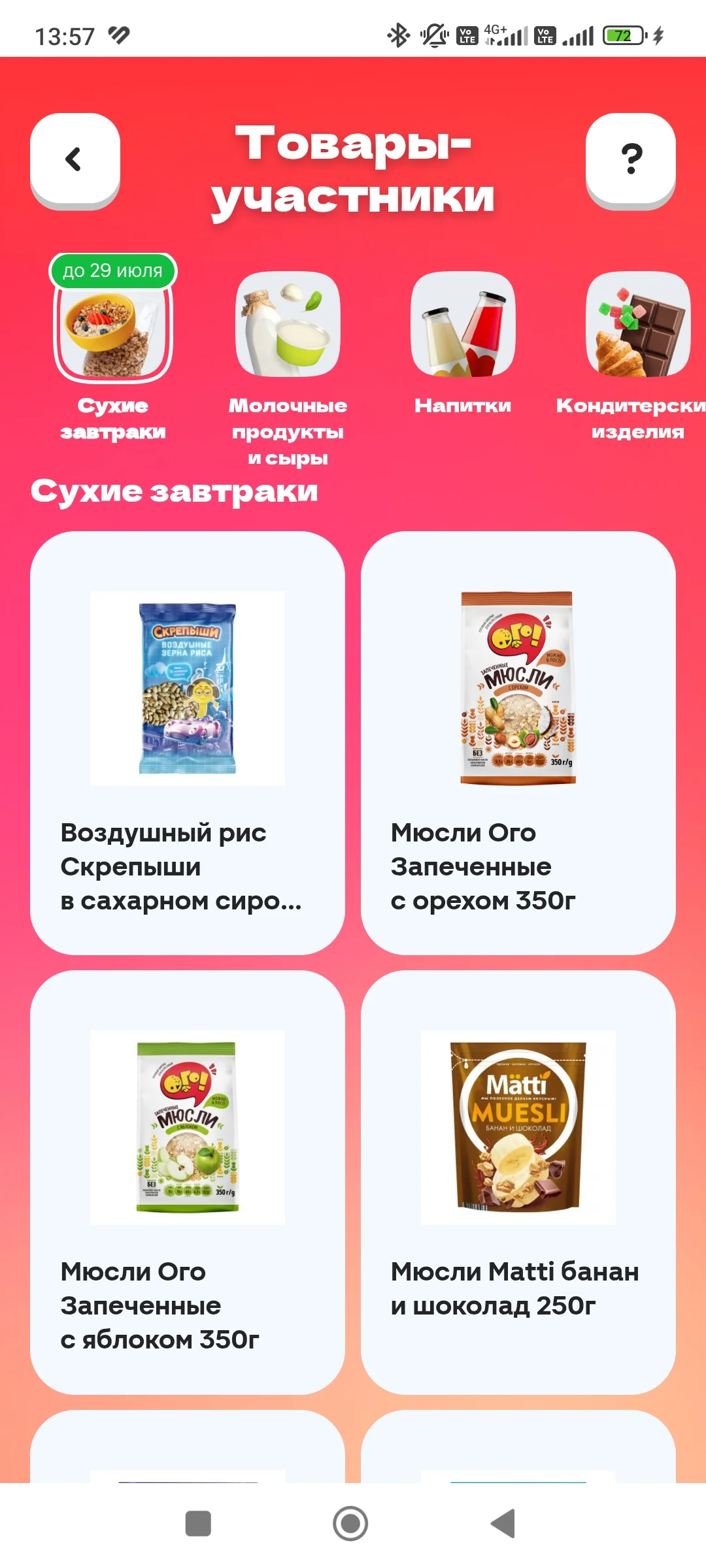706x1568 pixels.
Task: Open Мюсли Matti банан и шоколад 250г
Action: coord(518,1183)
